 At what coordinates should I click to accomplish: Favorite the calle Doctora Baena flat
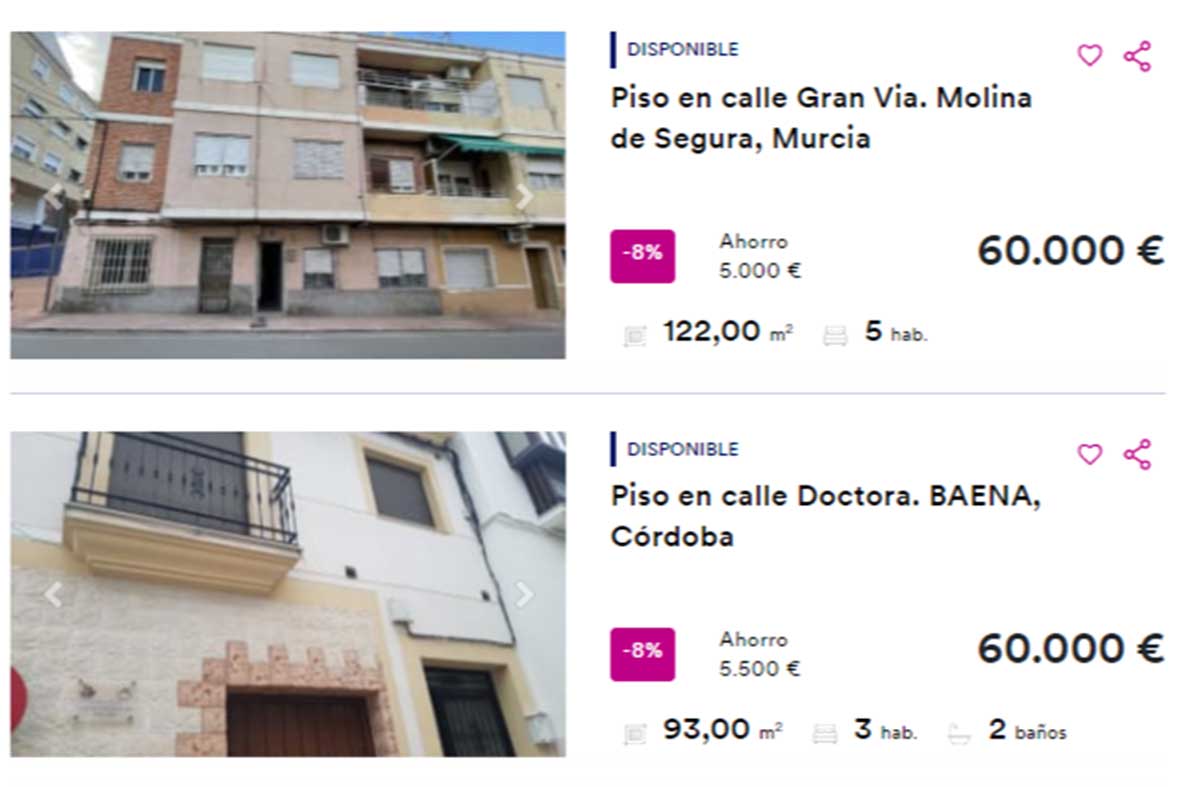pyautogui.click(x=1089, y=454)
